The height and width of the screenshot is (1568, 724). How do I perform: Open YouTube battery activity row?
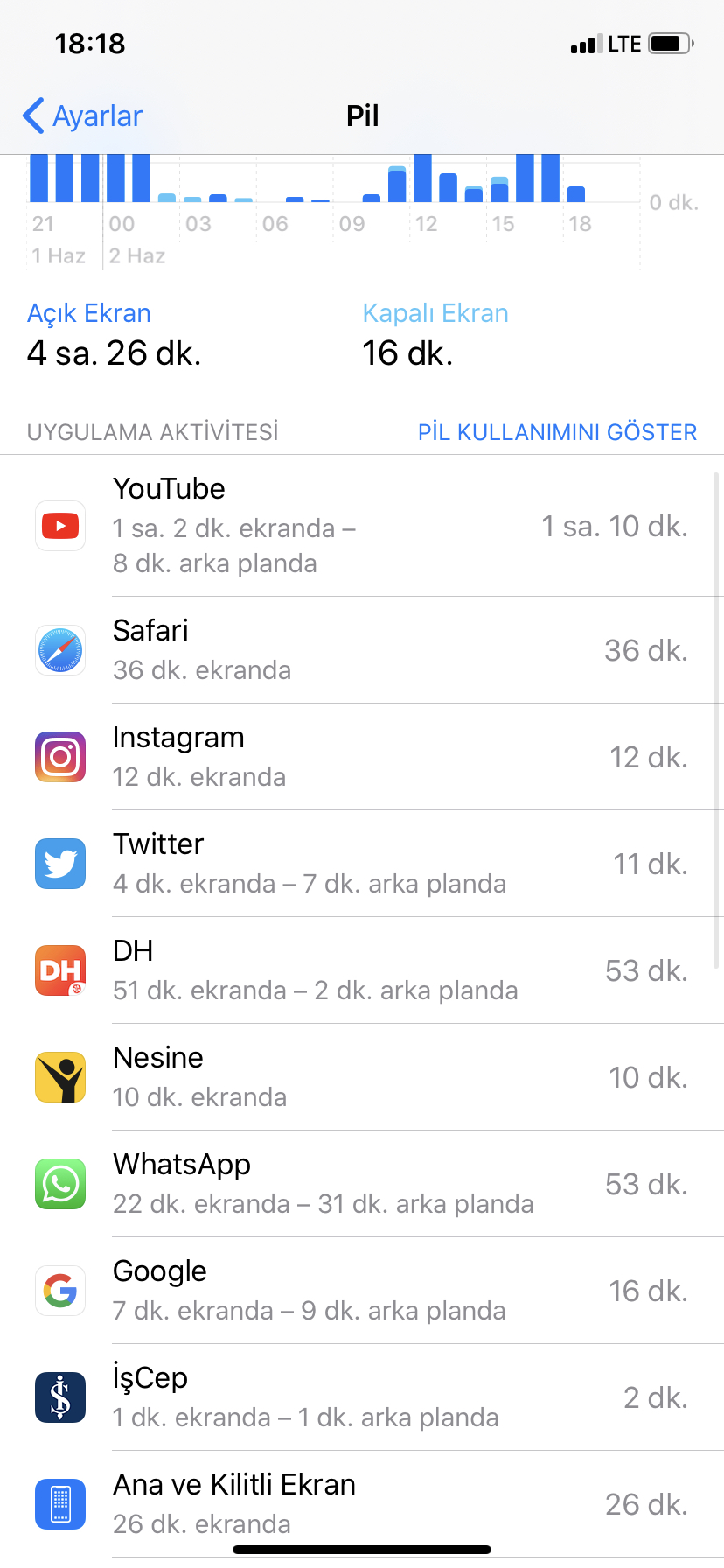[x=362, y=526]
